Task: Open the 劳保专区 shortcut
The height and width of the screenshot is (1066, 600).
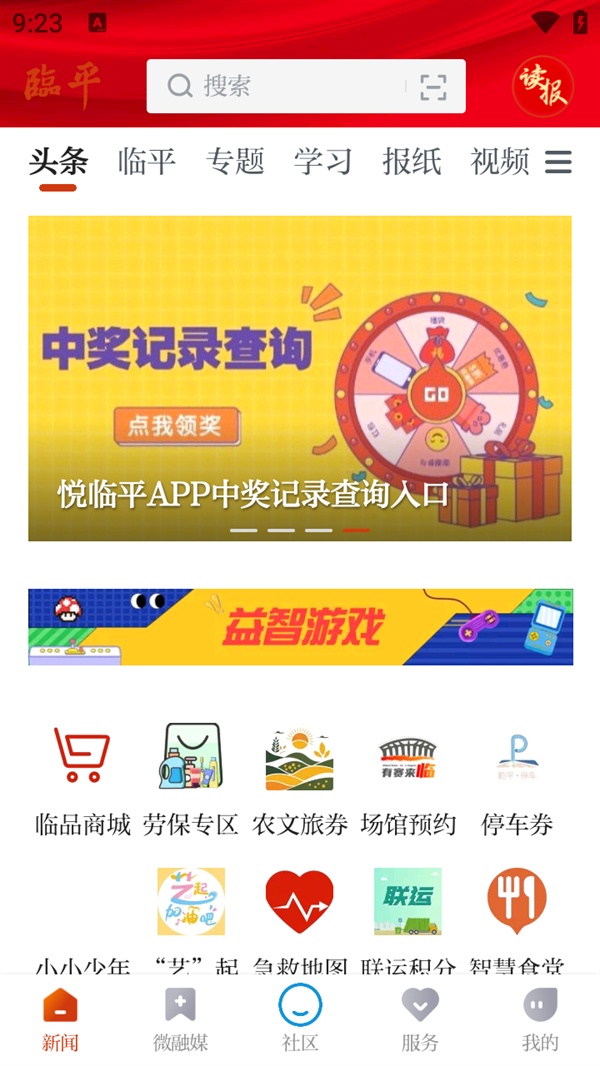Action: click(190, 780)
